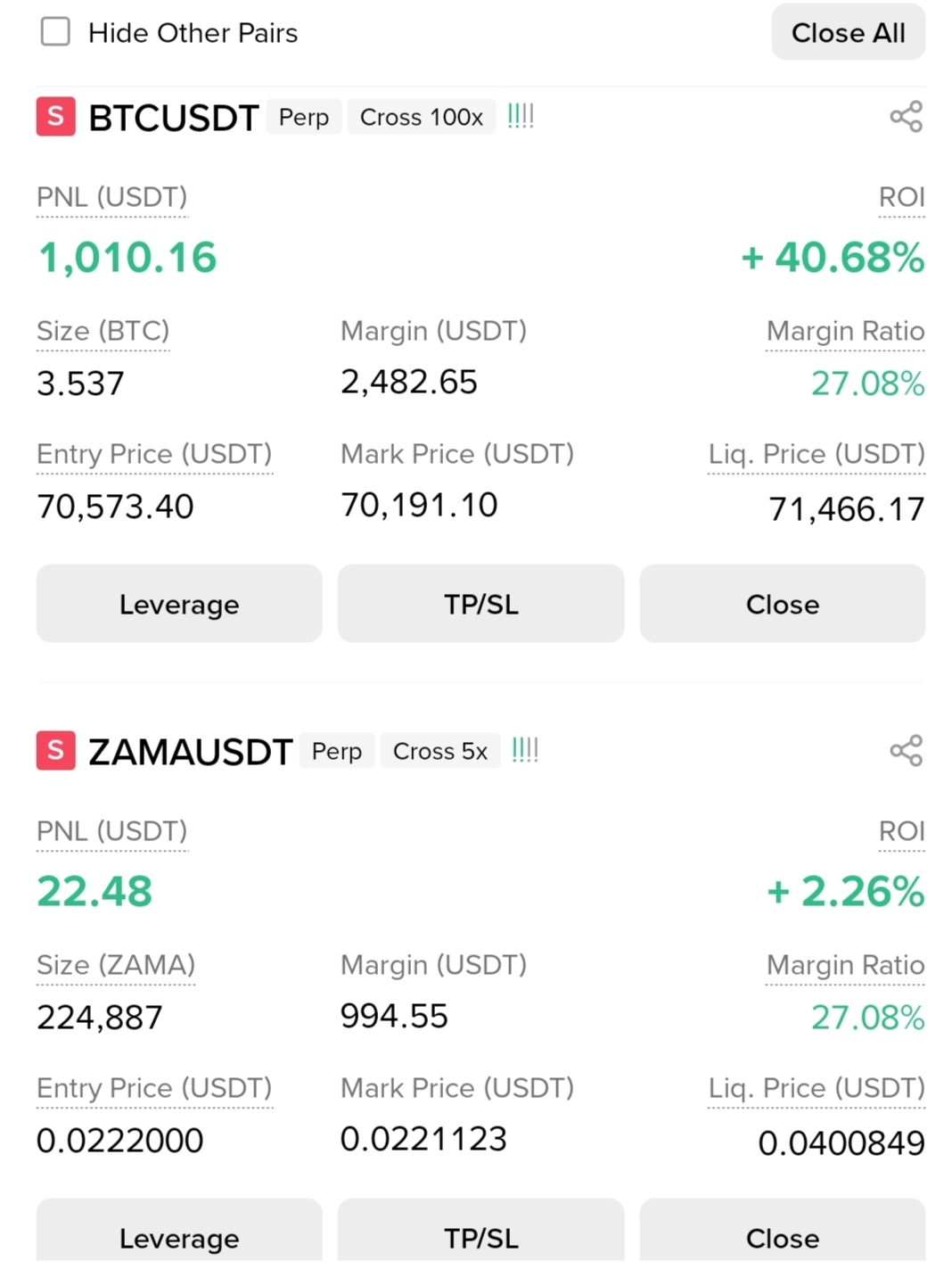Close the ZAMAUSDT position
952x1270 pixels.
pos(782,1236)
